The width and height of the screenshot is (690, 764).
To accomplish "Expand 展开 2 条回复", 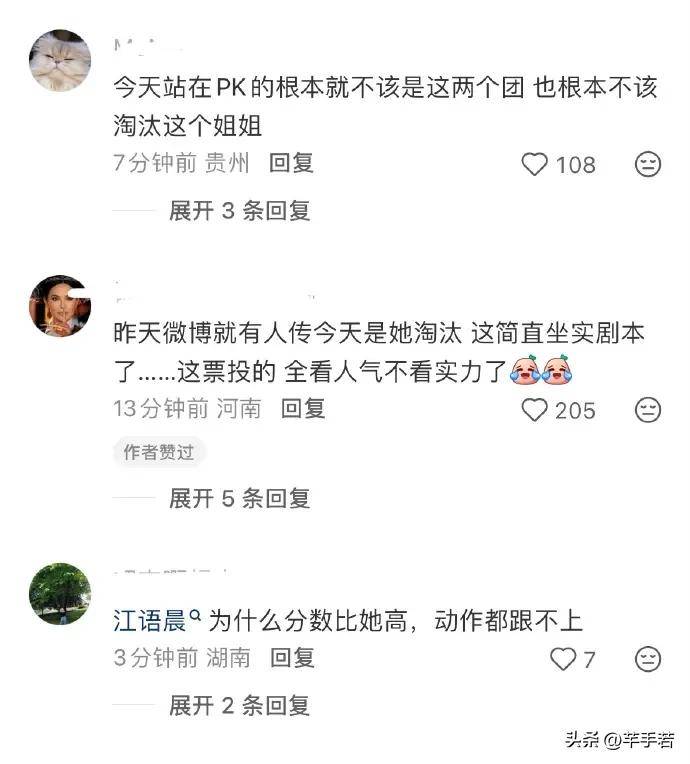I will pos(239,705).
